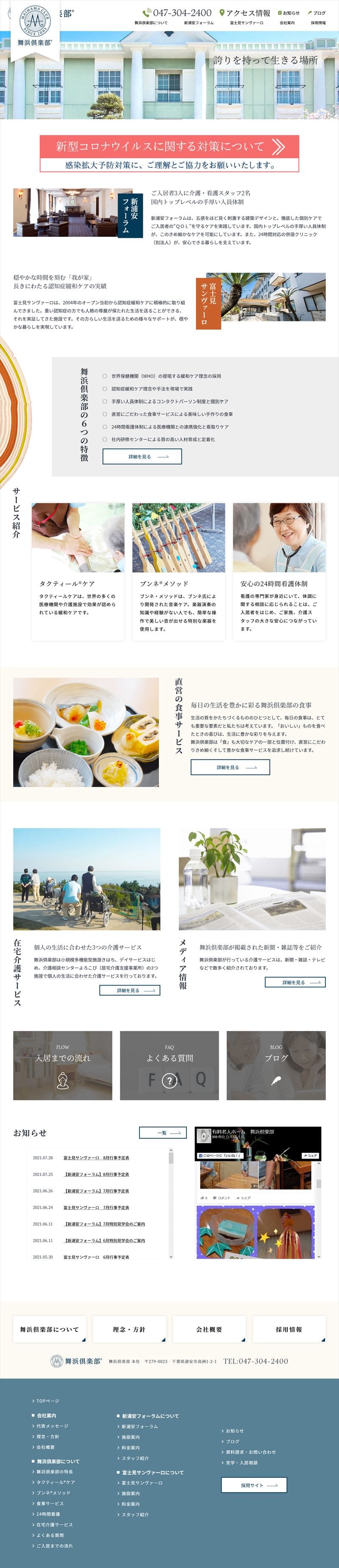Open the 新型コロナウイルス対策 banner

tap(169, 153)
